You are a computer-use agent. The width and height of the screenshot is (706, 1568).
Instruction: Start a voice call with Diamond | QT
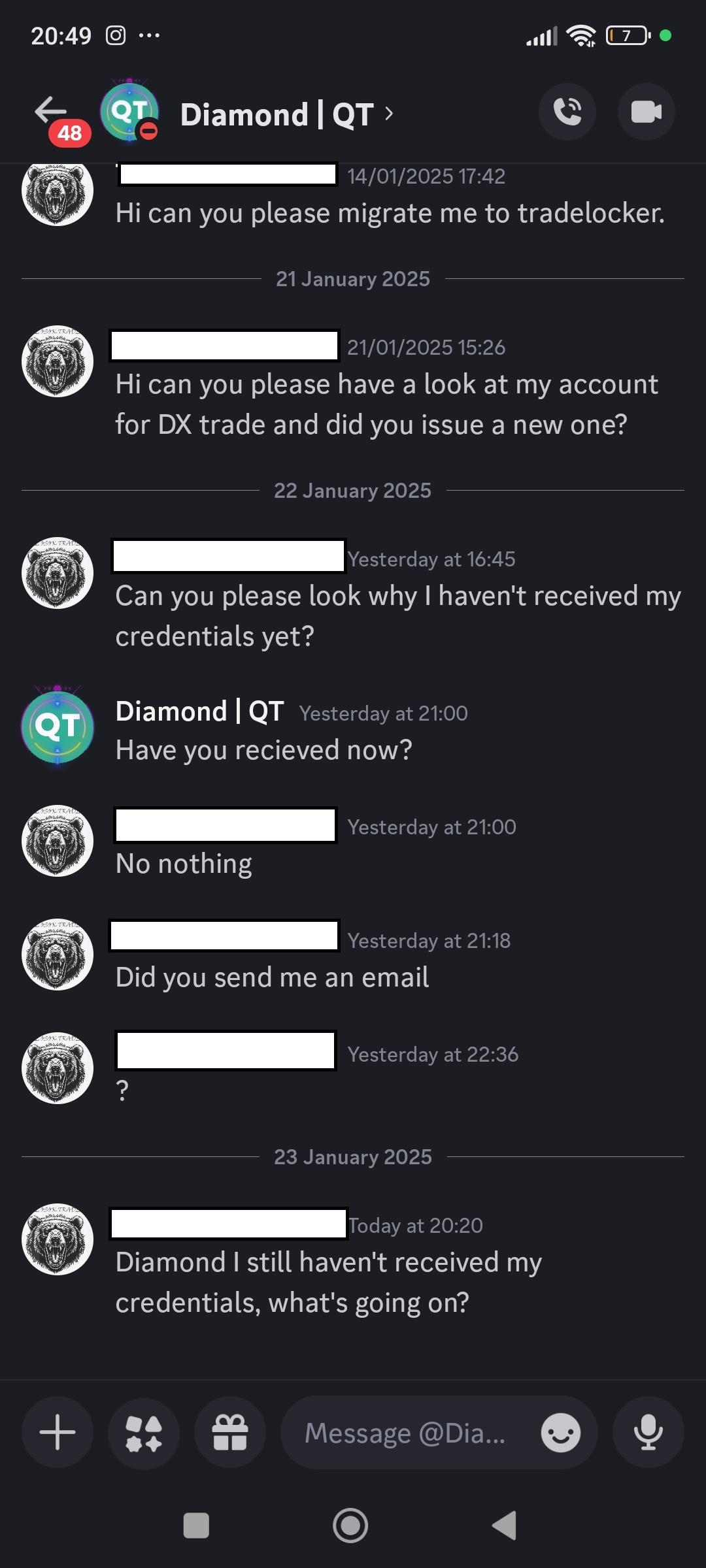tap(567, 112)
